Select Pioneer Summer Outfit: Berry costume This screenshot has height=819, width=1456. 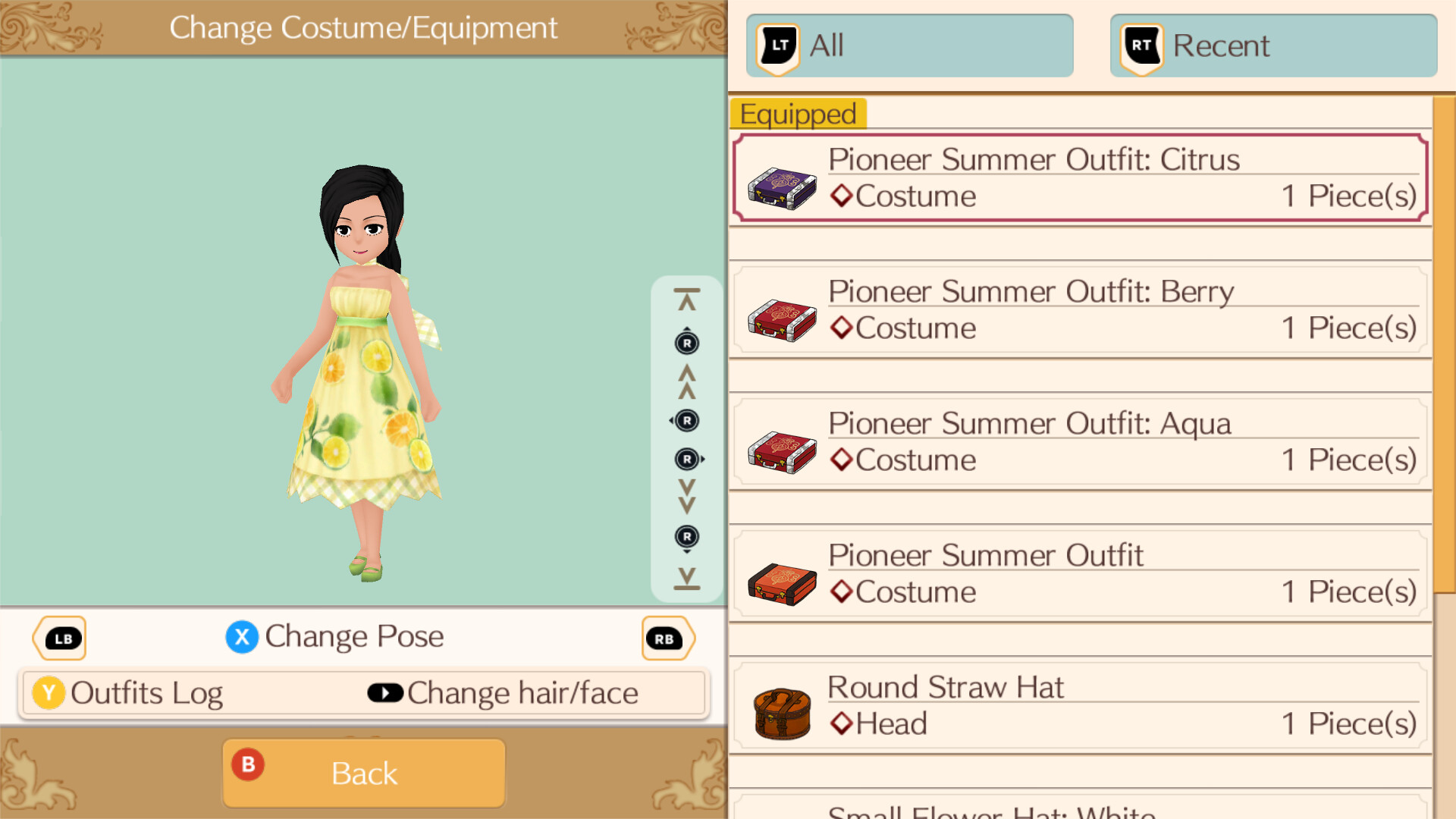click(x=1081, y=310)
